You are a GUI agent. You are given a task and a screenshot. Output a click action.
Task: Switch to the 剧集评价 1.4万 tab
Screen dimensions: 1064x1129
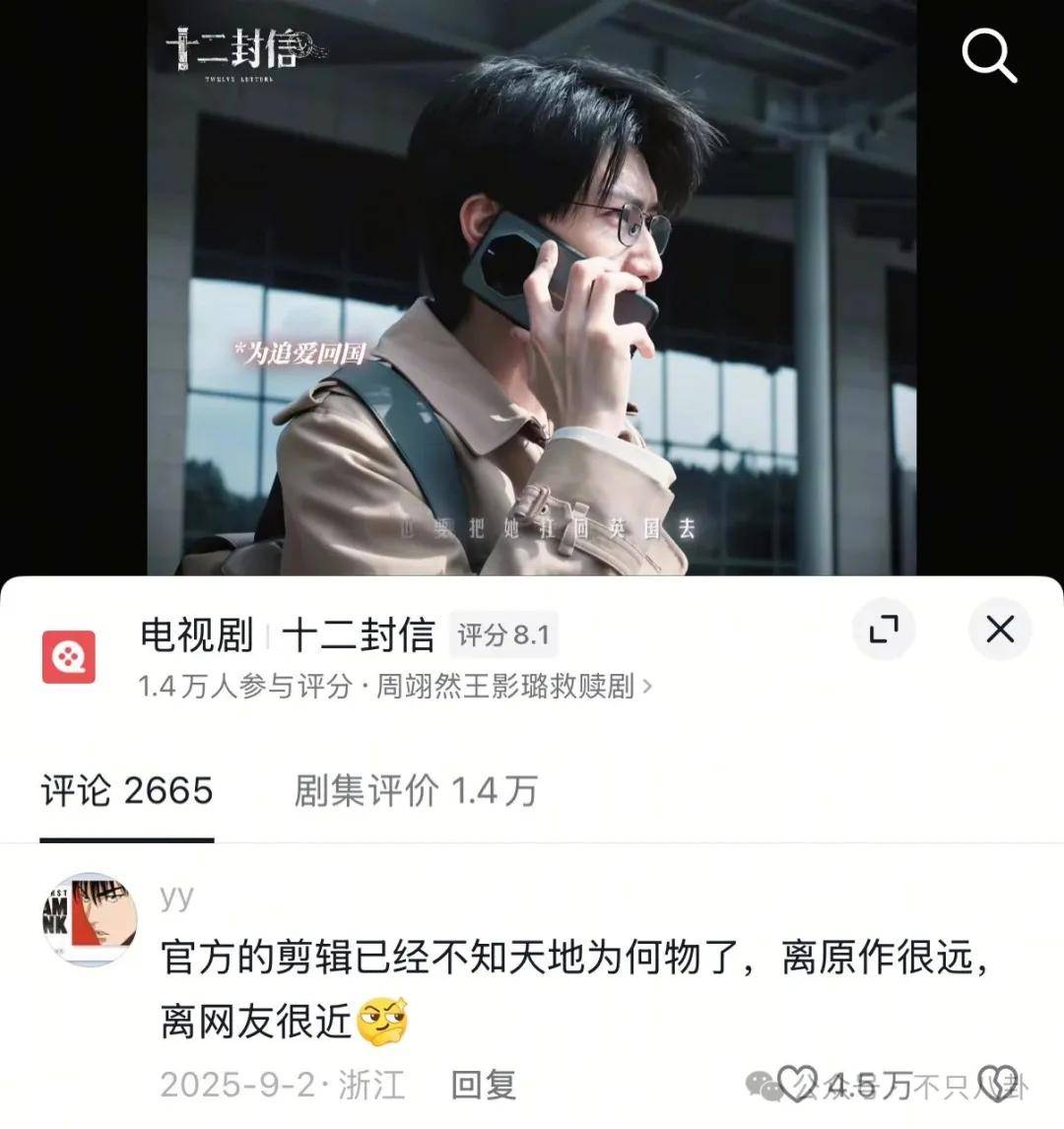tap(416, 791)
